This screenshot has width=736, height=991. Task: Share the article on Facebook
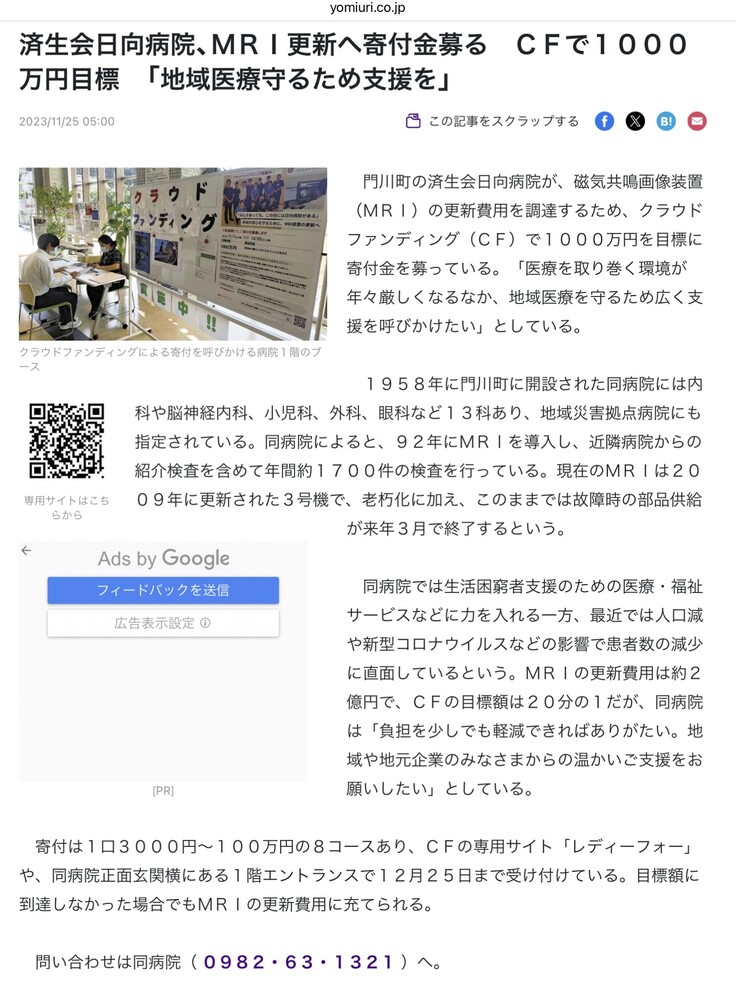[605, 121]
